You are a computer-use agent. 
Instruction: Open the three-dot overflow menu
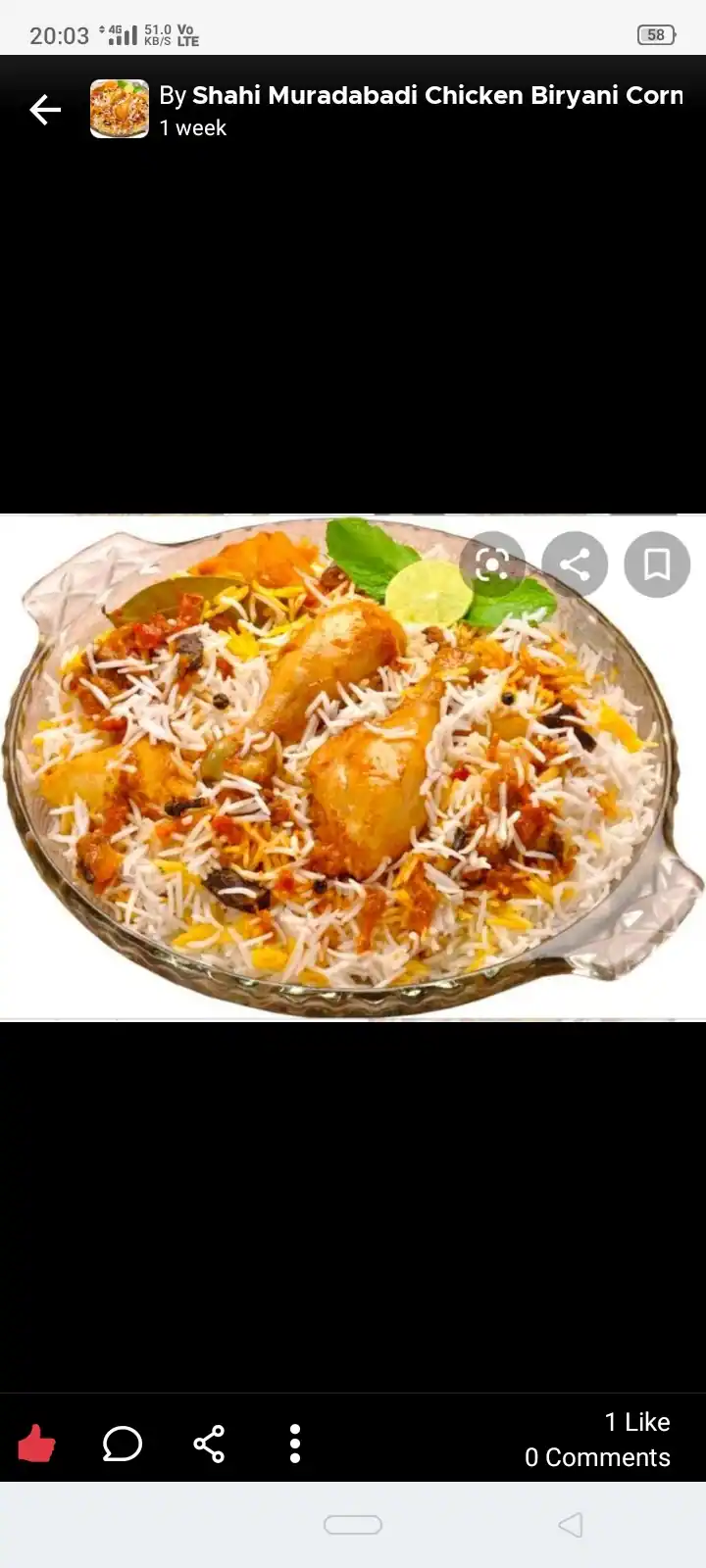pos(294,1444)
